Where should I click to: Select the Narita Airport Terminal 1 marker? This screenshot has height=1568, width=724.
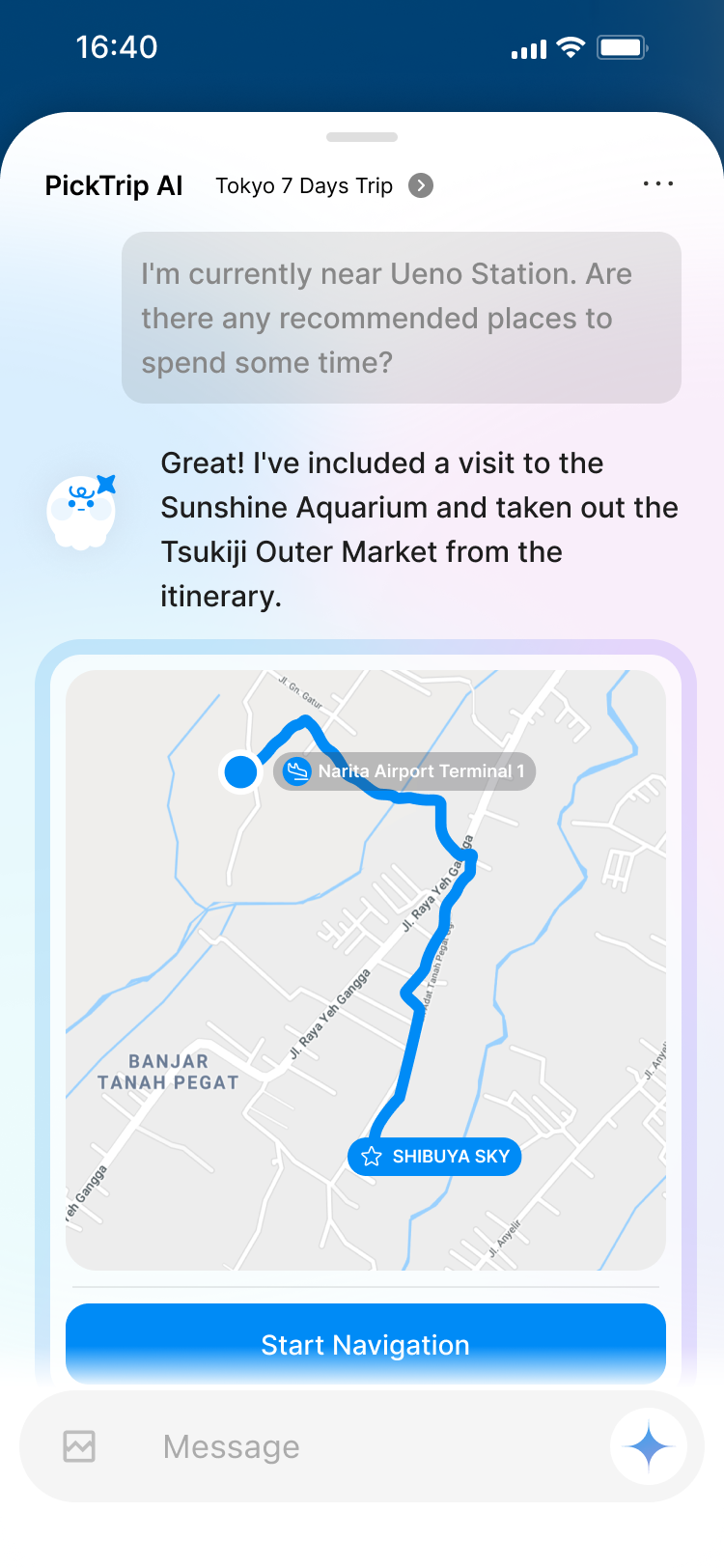click(x=404, y=771)
